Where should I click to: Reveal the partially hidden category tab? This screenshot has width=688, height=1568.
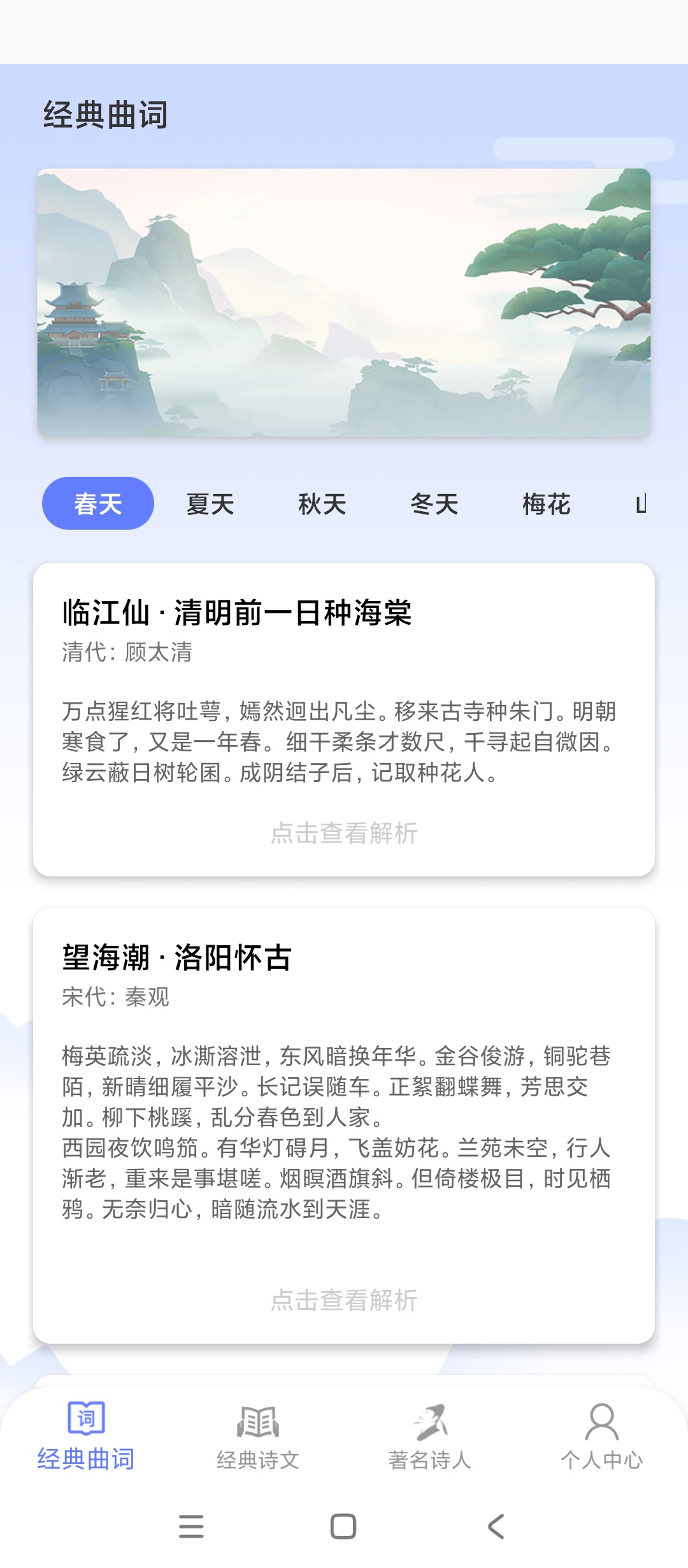point(645,504)
